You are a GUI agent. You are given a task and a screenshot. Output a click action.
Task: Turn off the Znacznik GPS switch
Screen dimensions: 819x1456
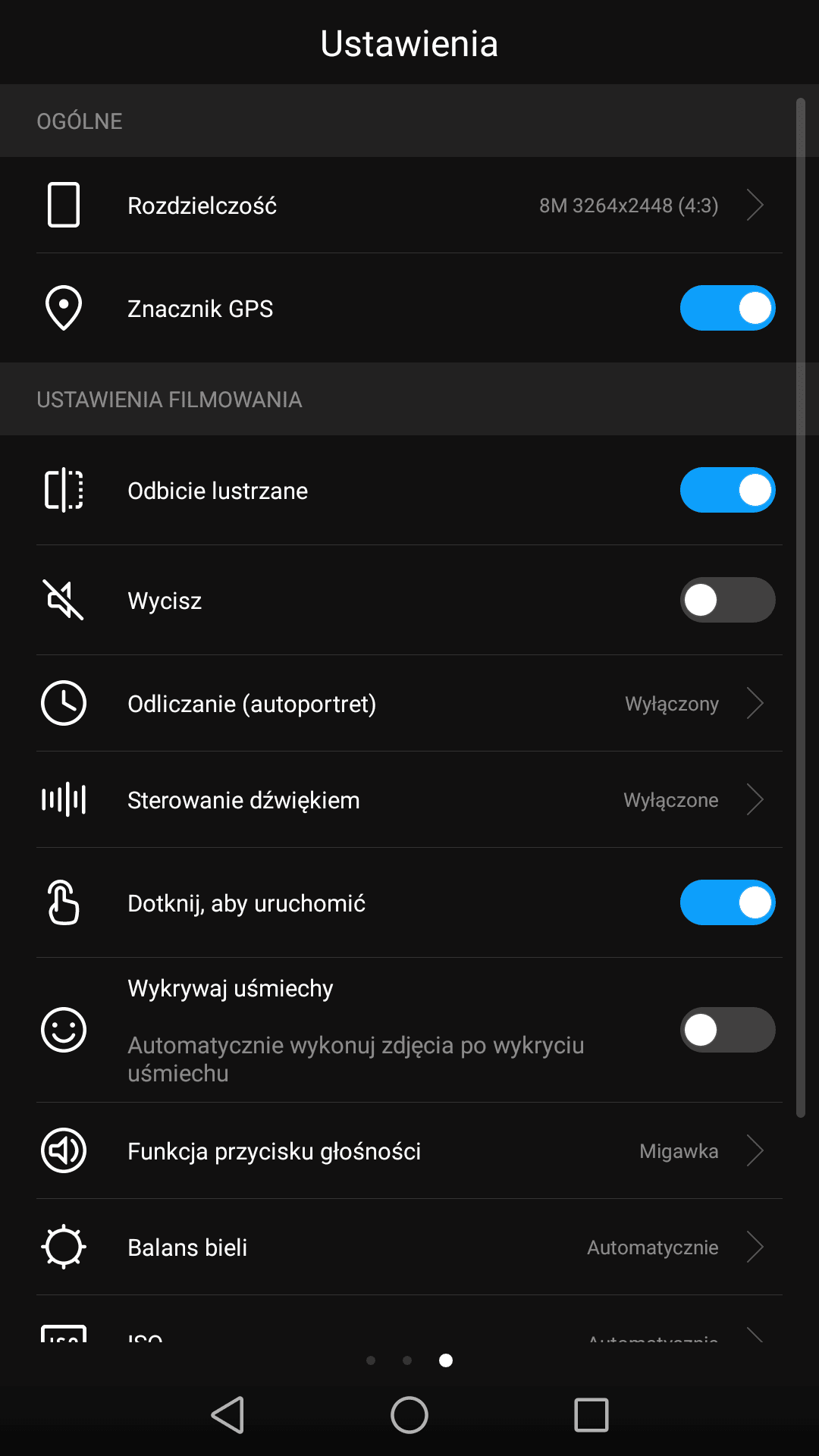pyautogui.click(x=727, y=308)
